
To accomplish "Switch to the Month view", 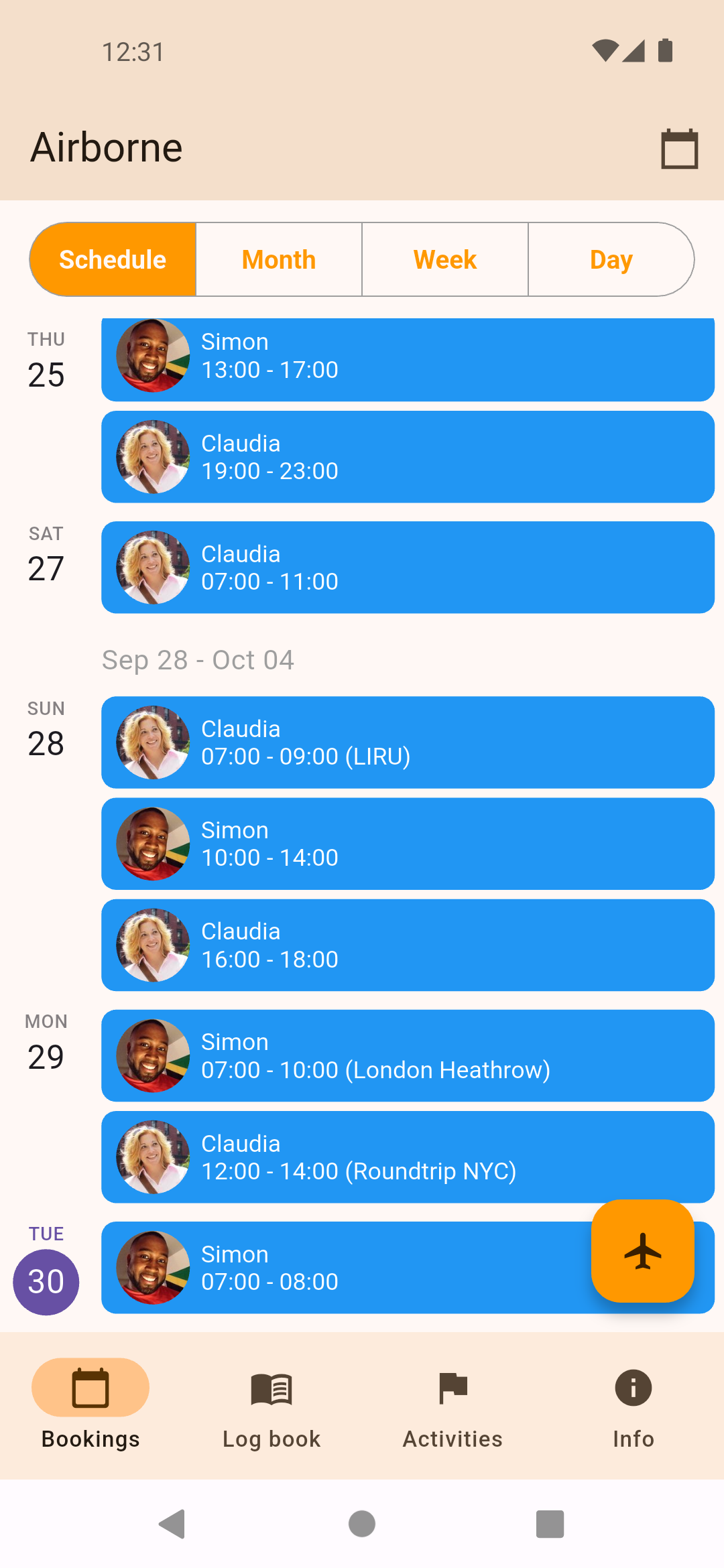I will 279,260.
